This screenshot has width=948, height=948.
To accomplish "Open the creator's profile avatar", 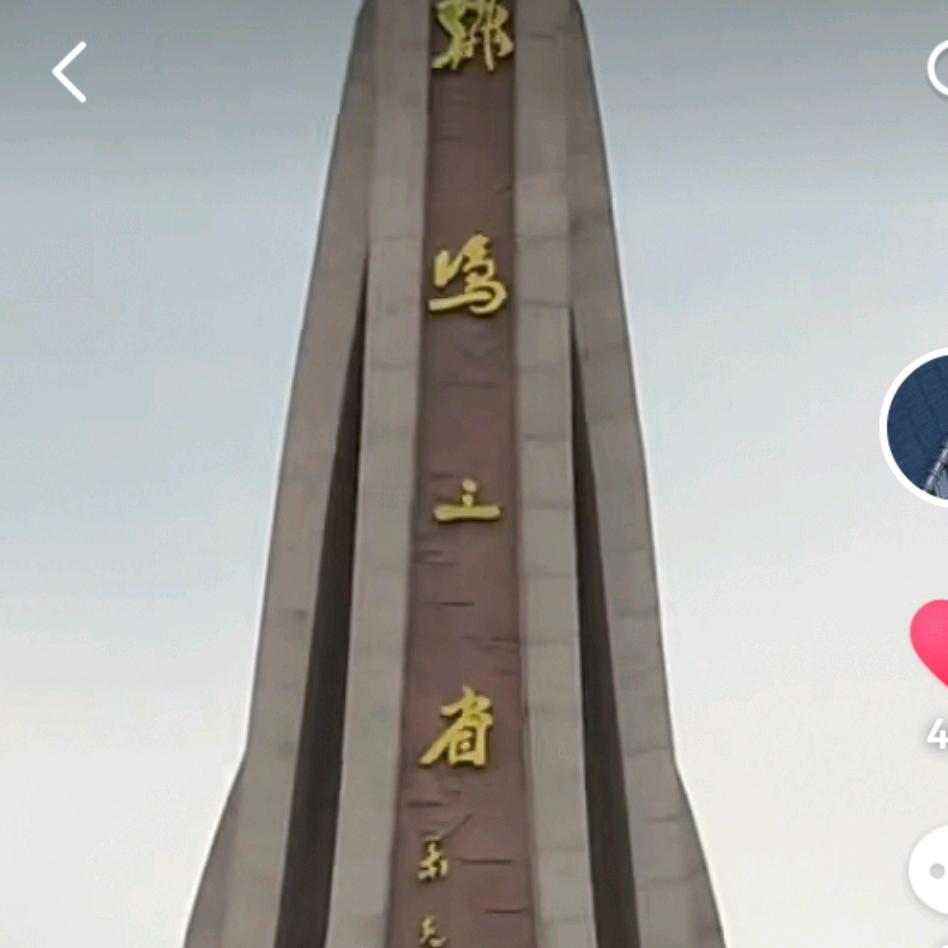I will click(915, 427).
